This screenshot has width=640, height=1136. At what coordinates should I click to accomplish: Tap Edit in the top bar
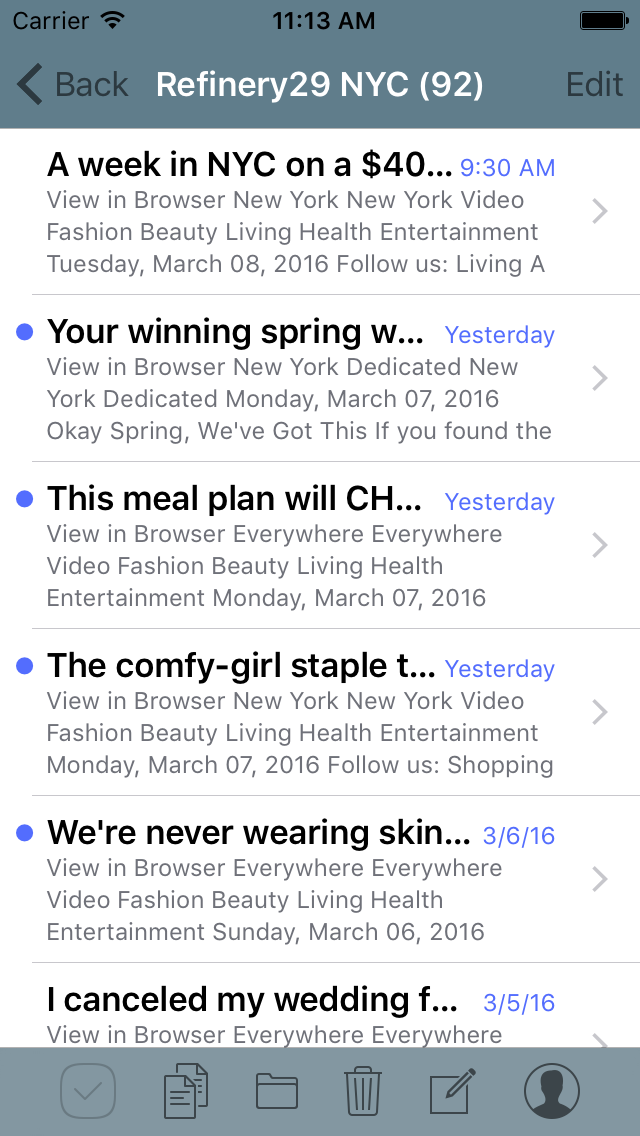(x=594, y=85)
